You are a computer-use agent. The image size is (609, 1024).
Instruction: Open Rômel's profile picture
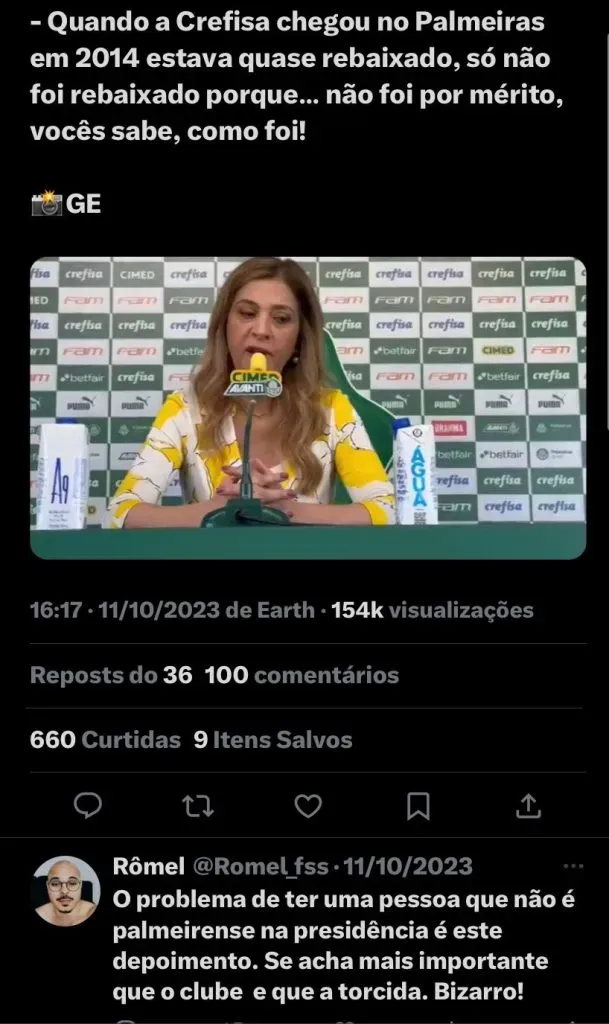66,891
